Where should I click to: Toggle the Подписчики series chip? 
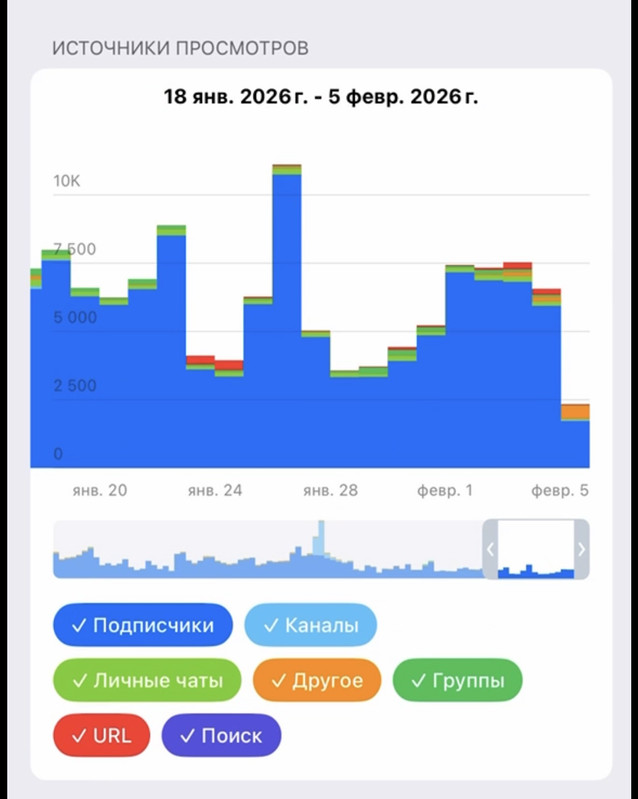[x=143, y=625]
